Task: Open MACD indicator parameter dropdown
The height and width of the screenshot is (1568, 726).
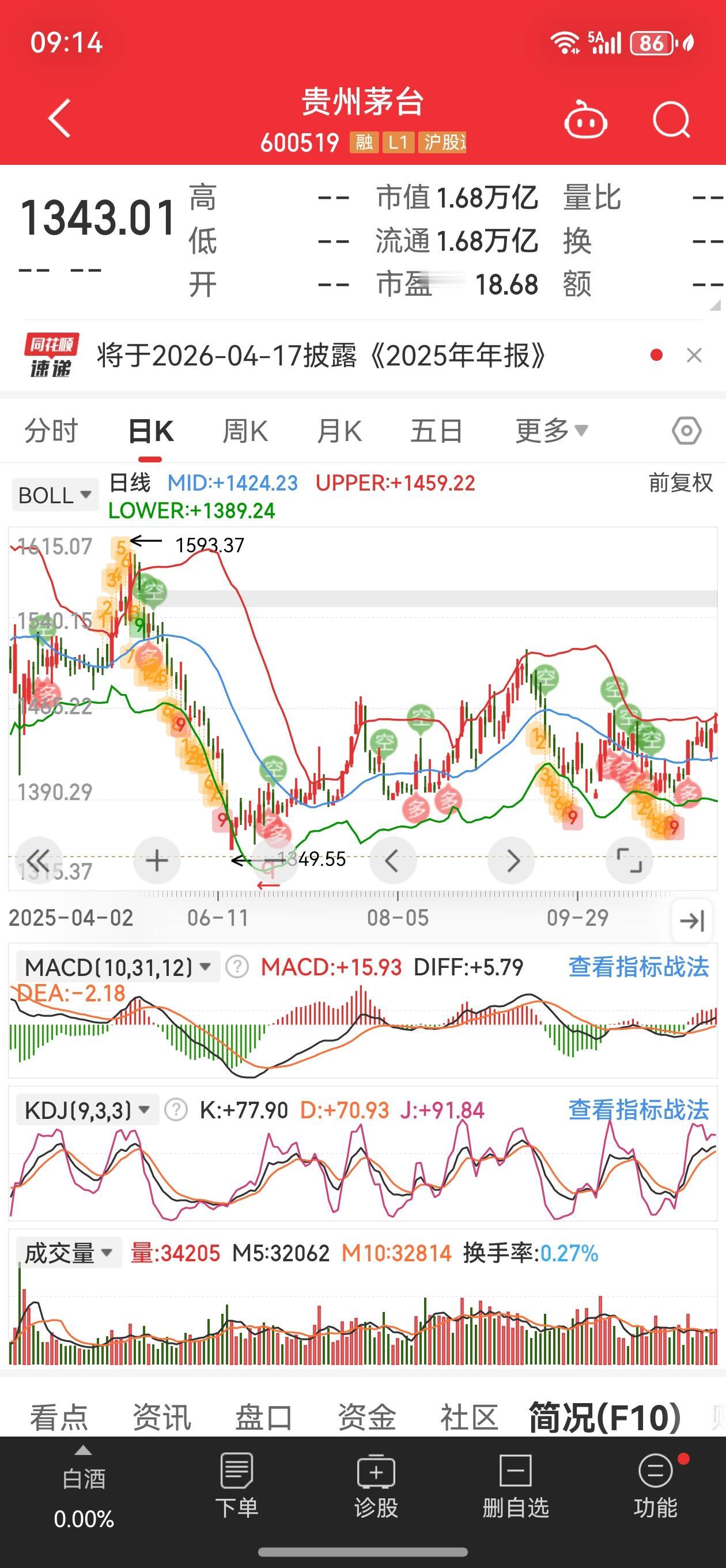Action: 117,967
